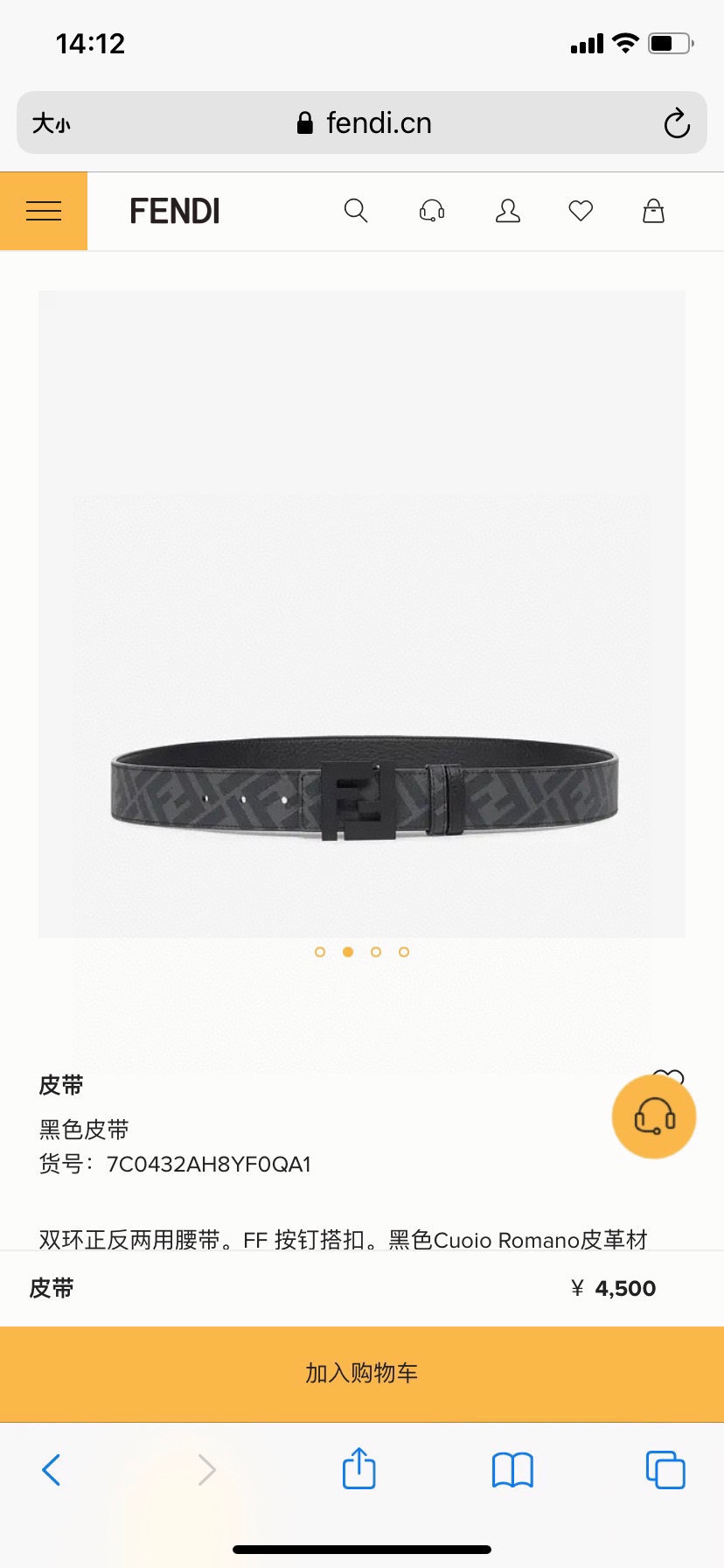Open the search icon in header
The width and height of the screenshot is (724, 1568).
point(355,211)
